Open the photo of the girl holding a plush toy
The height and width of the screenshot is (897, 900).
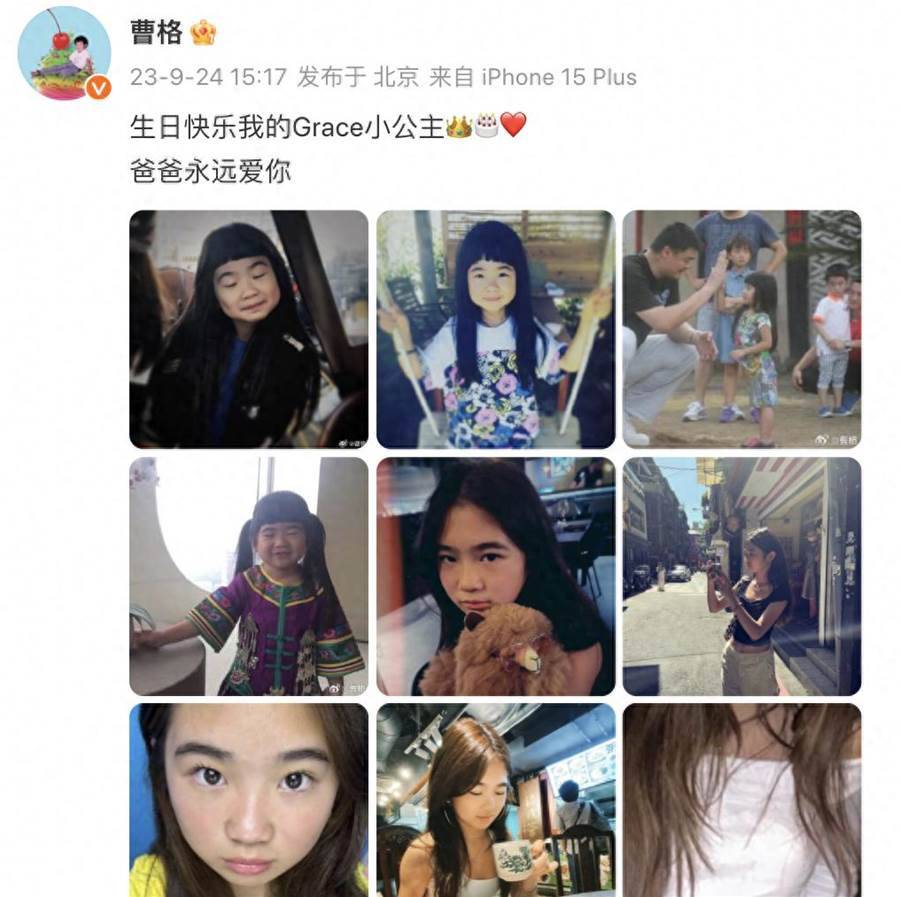coord(495,576)
